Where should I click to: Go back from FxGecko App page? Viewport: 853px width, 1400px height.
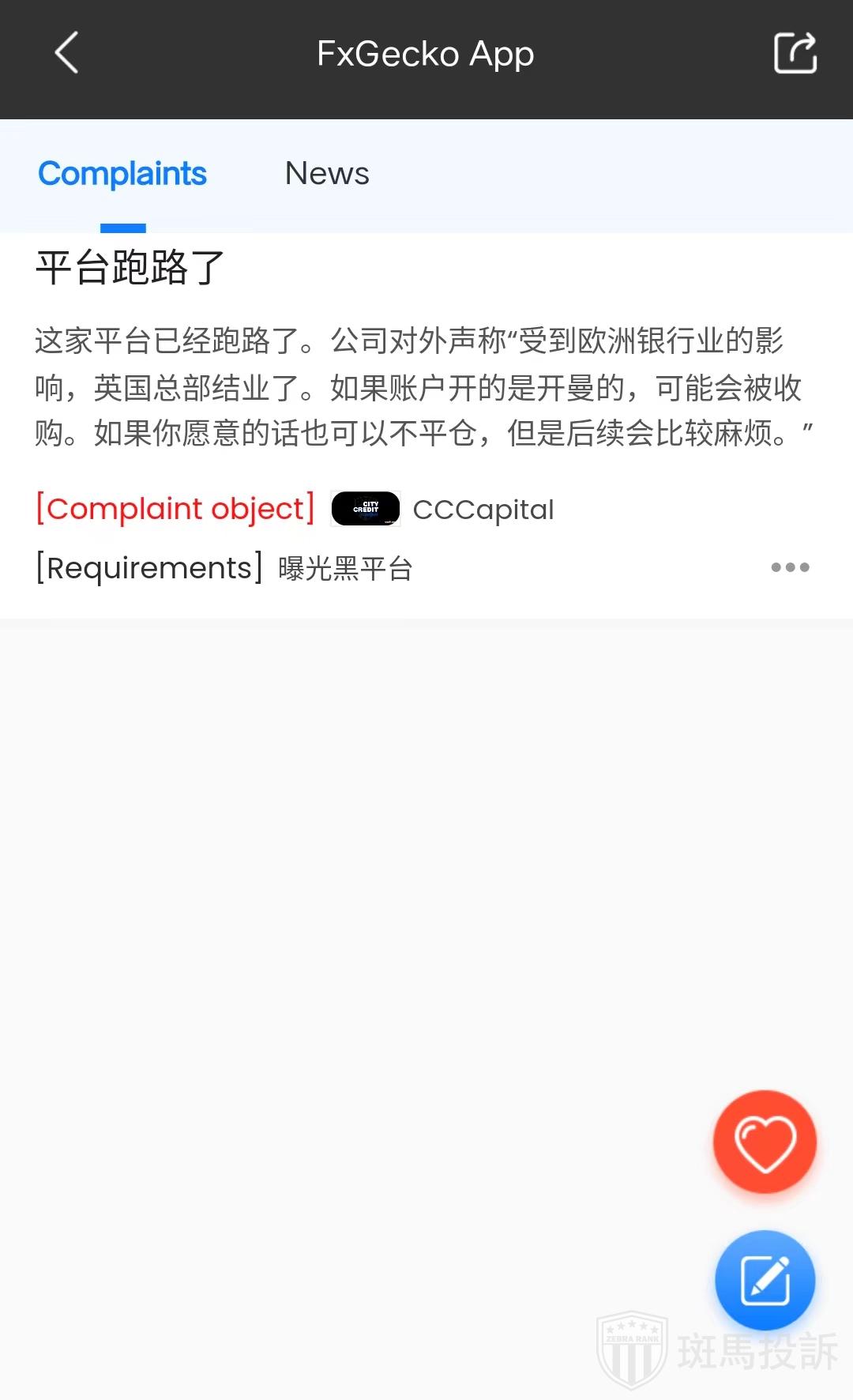[x=66, y=53]
